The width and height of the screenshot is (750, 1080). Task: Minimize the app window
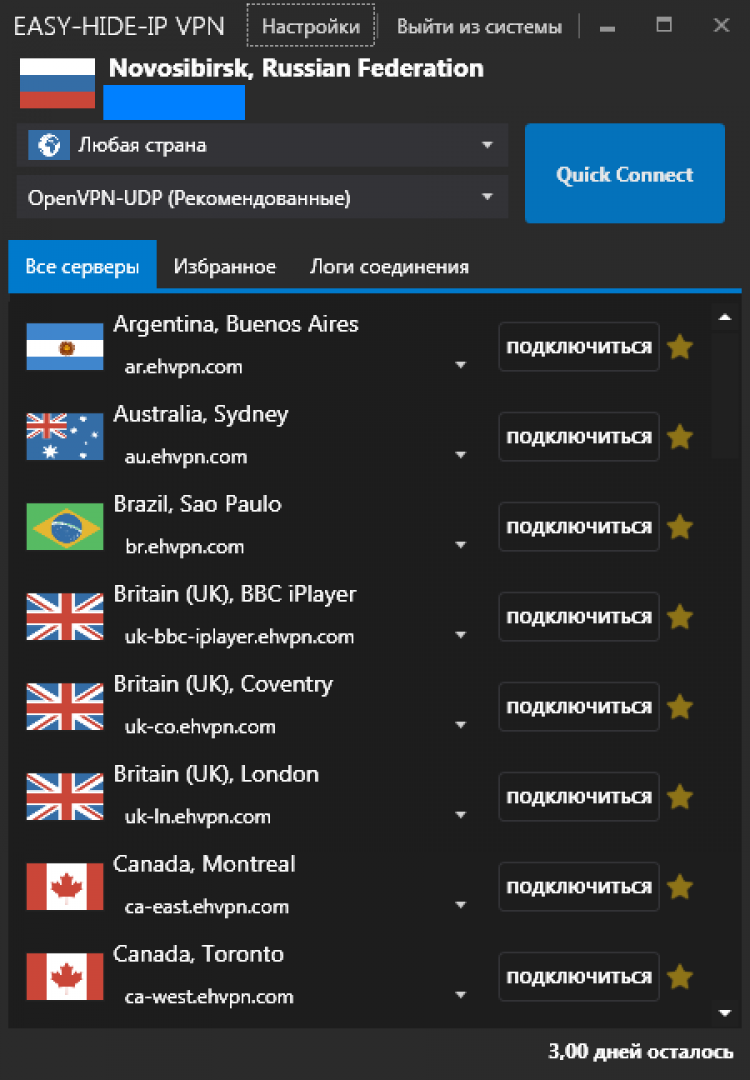[607, 27]
